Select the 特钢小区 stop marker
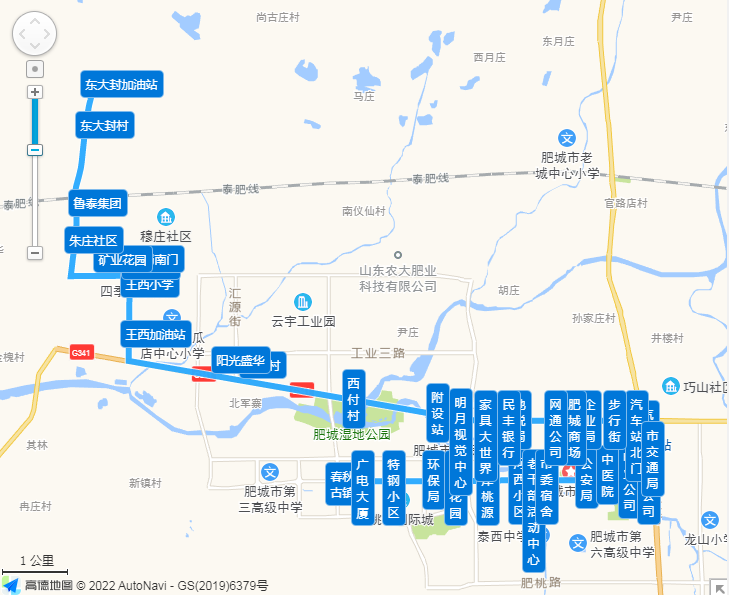Viewport: 729px width, 595px height. [x=393, y=488]
